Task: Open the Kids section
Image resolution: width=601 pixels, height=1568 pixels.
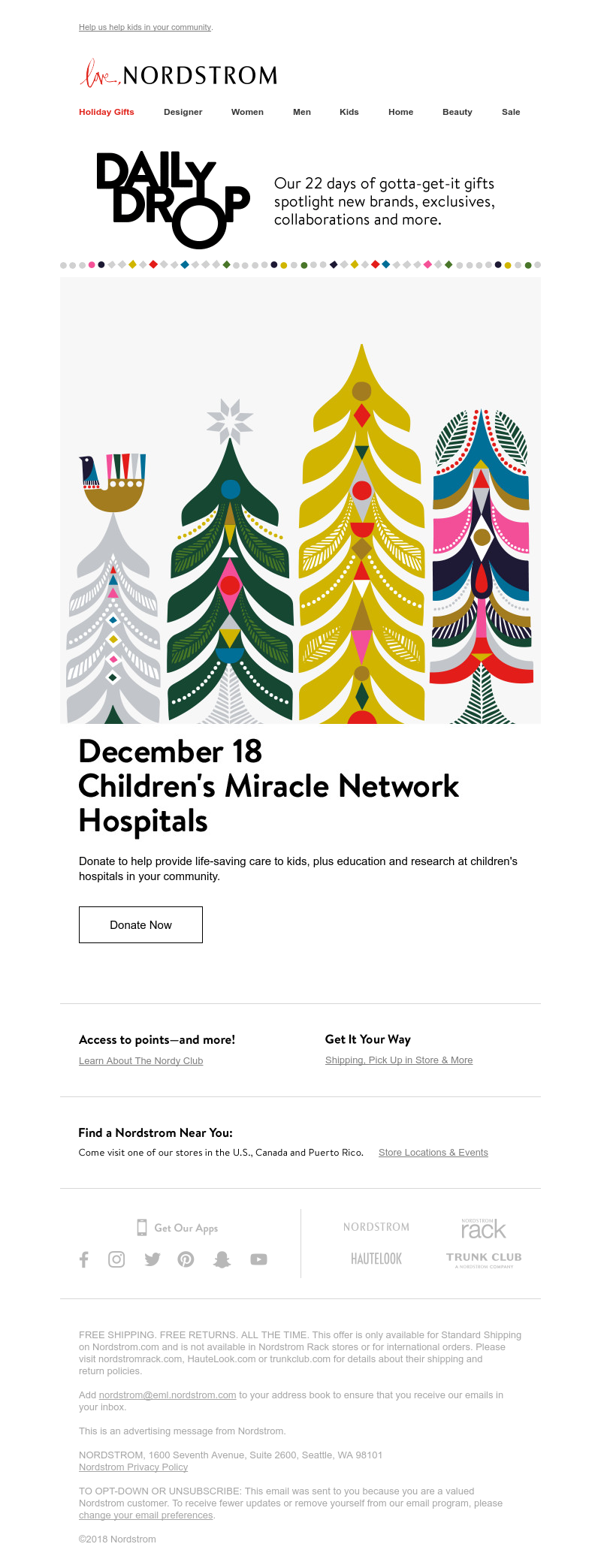Action: [x=349, y=112]
